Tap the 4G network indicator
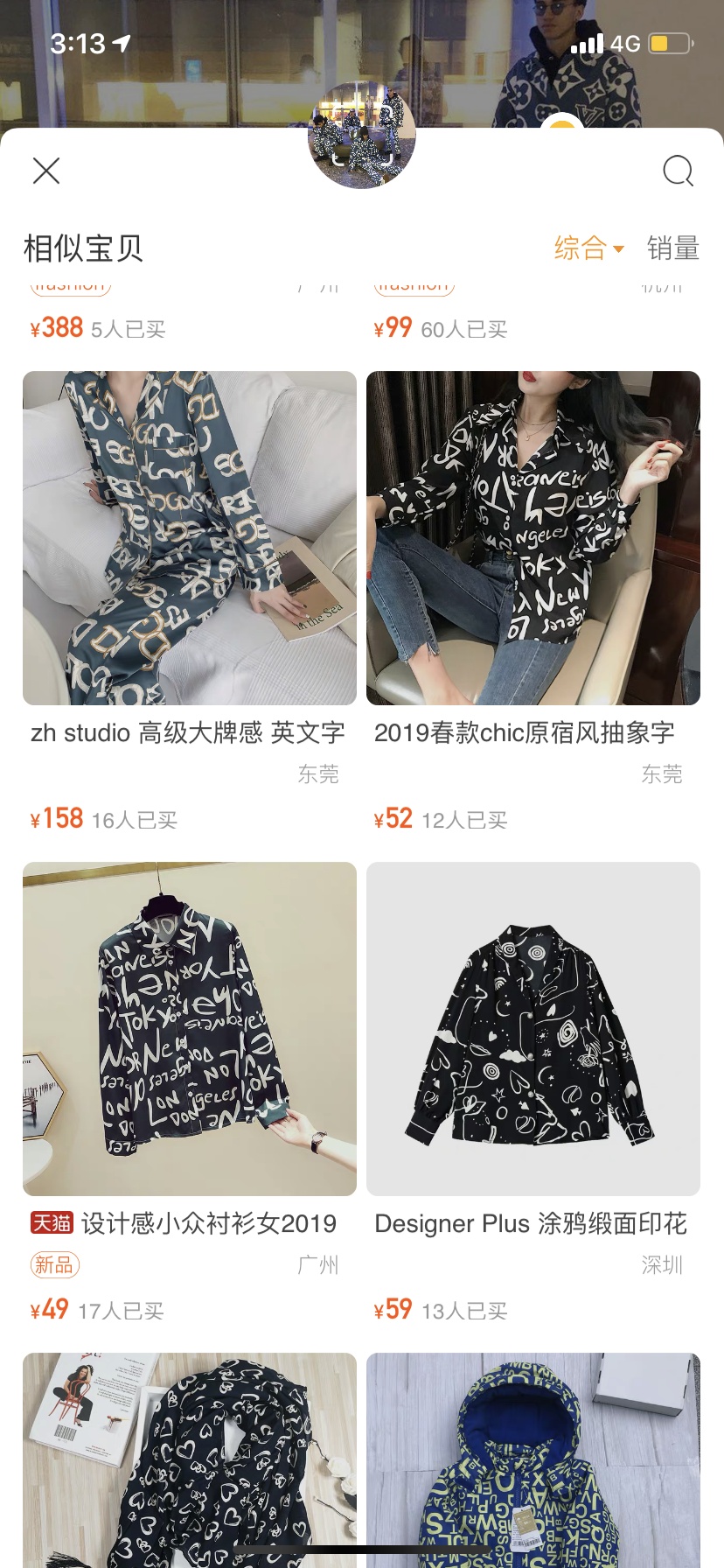Image resolution: width=724 pixels, height=1568 pixels. (x=626, y=40)
